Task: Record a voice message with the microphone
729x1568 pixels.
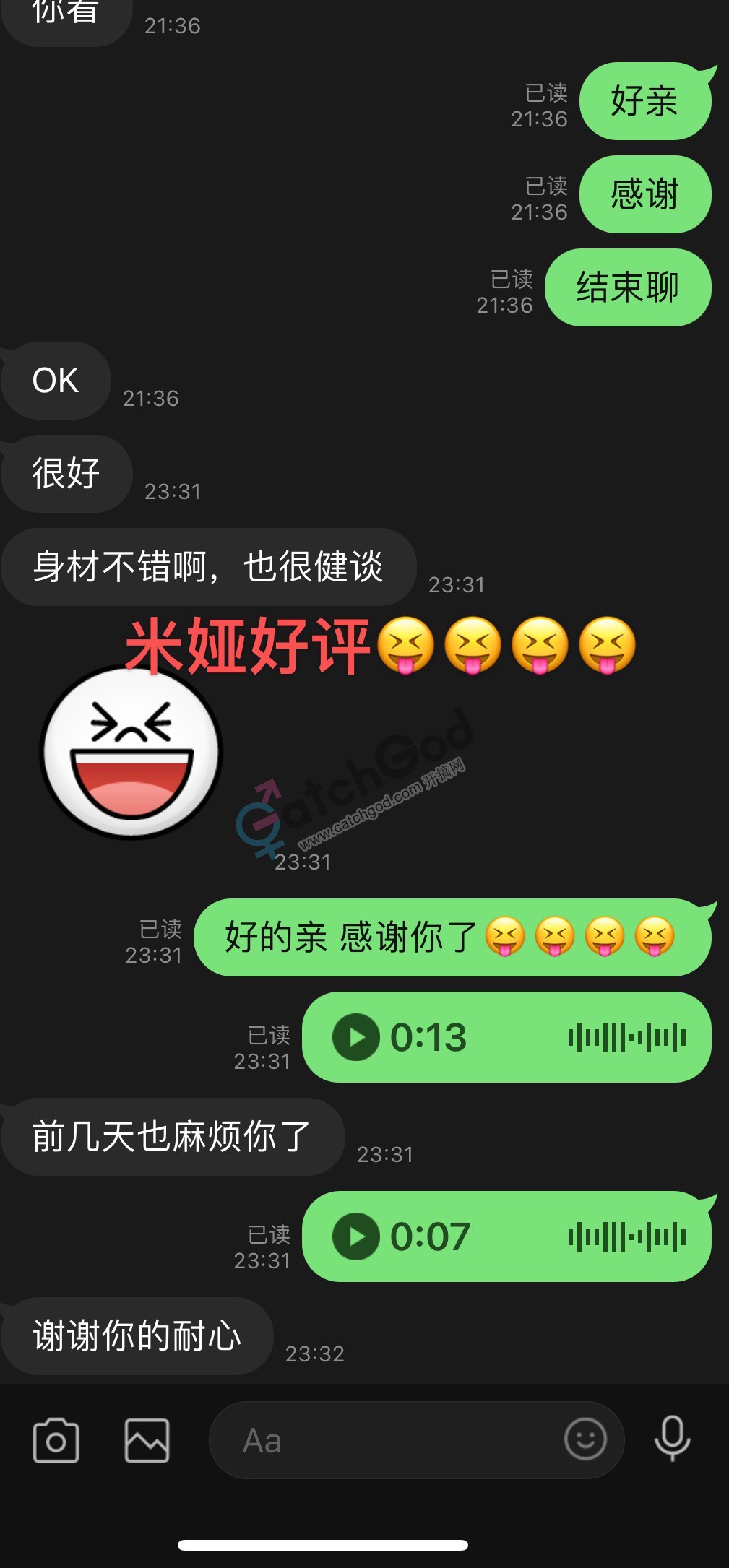Action: (672, 1439)
